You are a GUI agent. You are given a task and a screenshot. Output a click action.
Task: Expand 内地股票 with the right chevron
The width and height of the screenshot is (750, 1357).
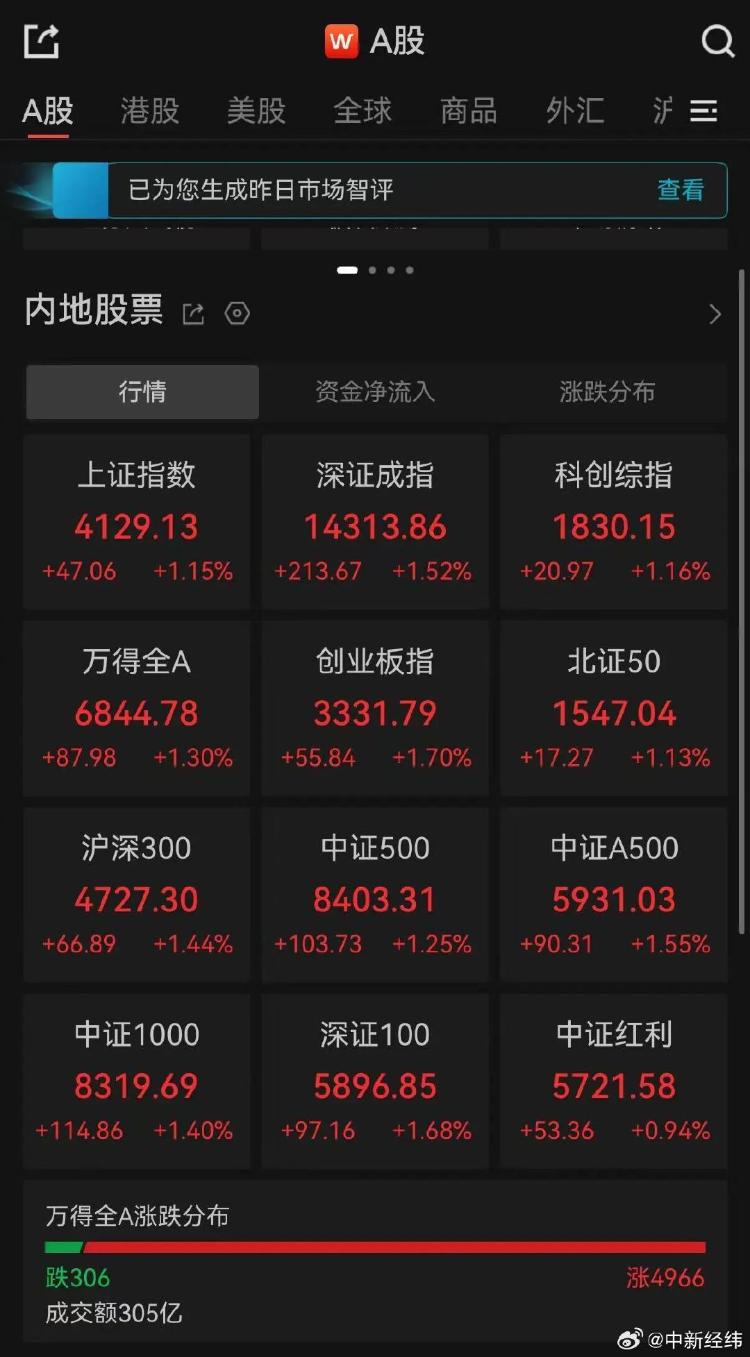pos(715,314)
